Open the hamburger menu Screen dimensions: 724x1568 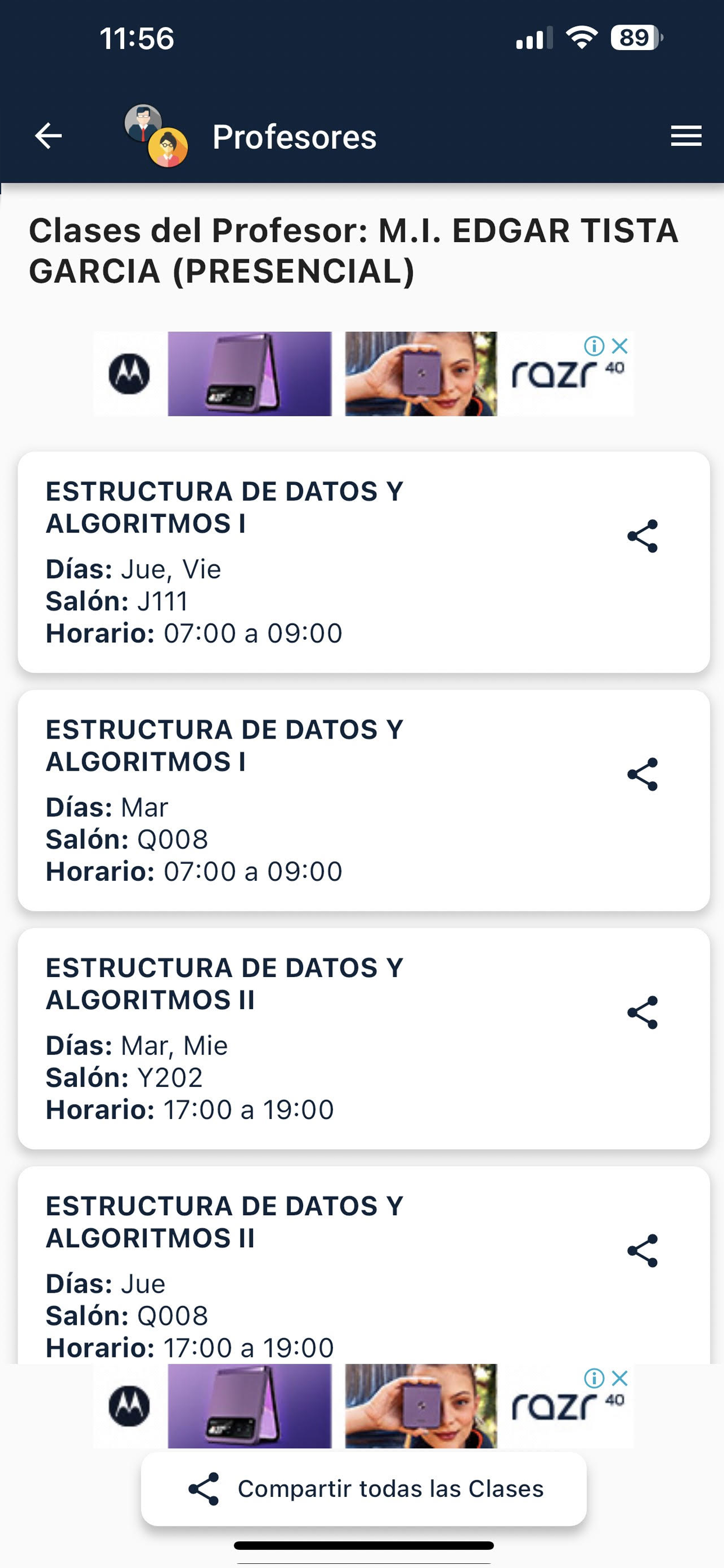(x=686, y=135)
